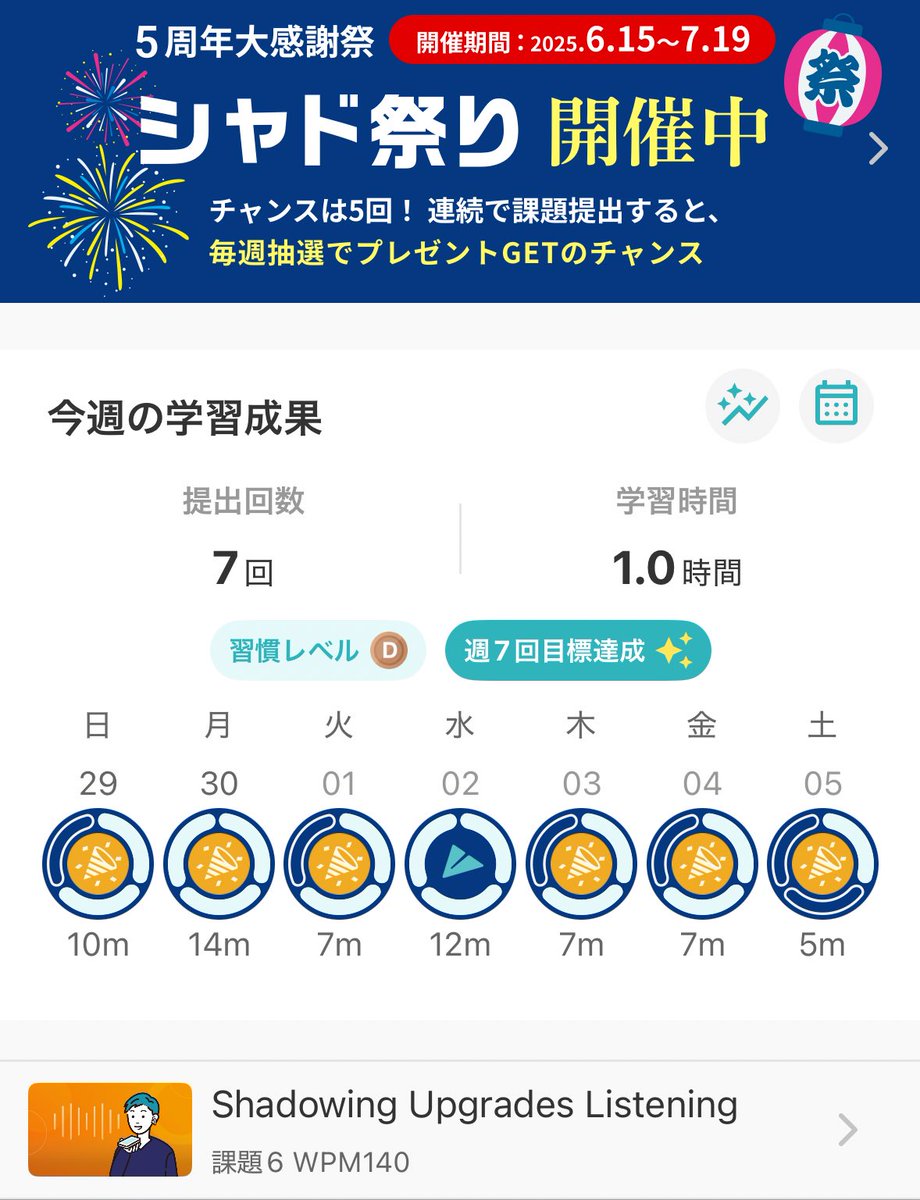Screen dimensions: 920x1200
Task: Tap the 週7回目標達成 badge
Action: pos(578,651)
